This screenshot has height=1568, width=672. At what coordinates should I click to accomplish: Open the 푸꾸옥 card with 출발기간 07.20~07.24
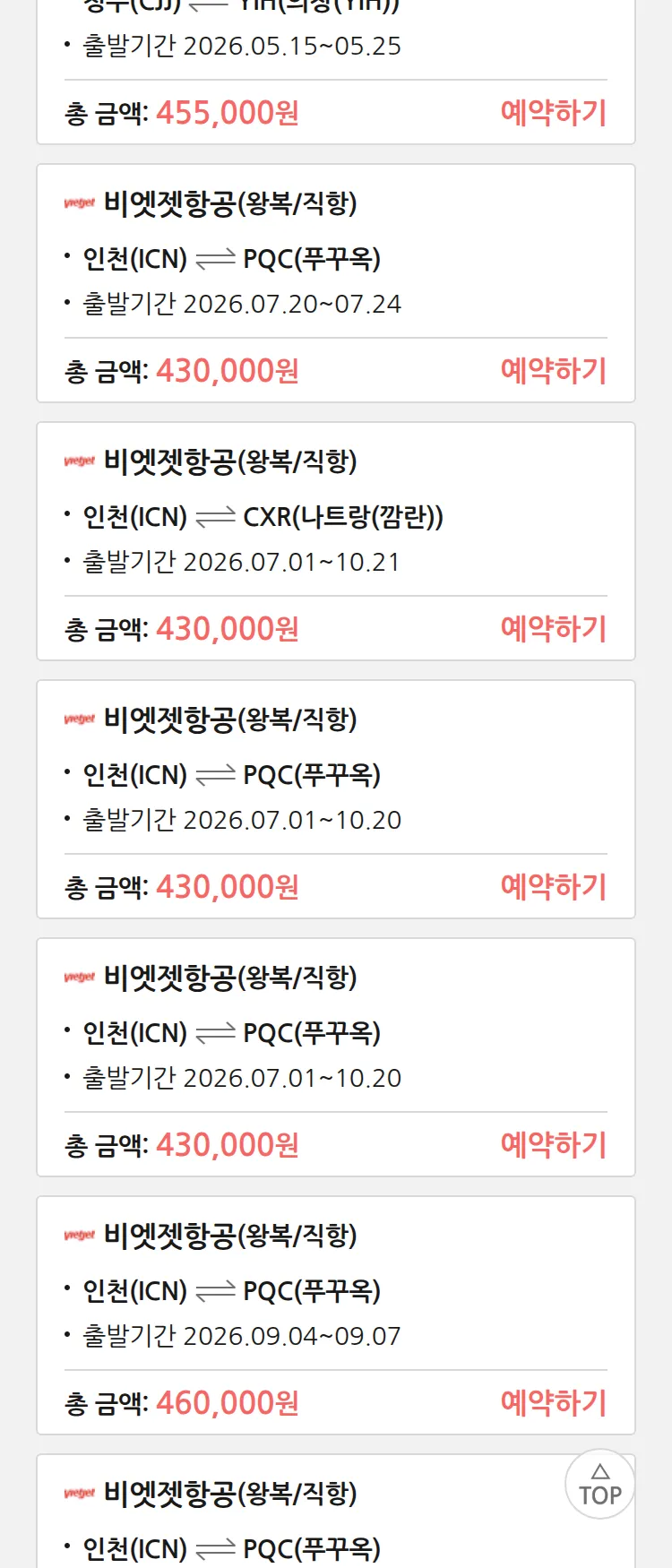click(x=336, y=283)
